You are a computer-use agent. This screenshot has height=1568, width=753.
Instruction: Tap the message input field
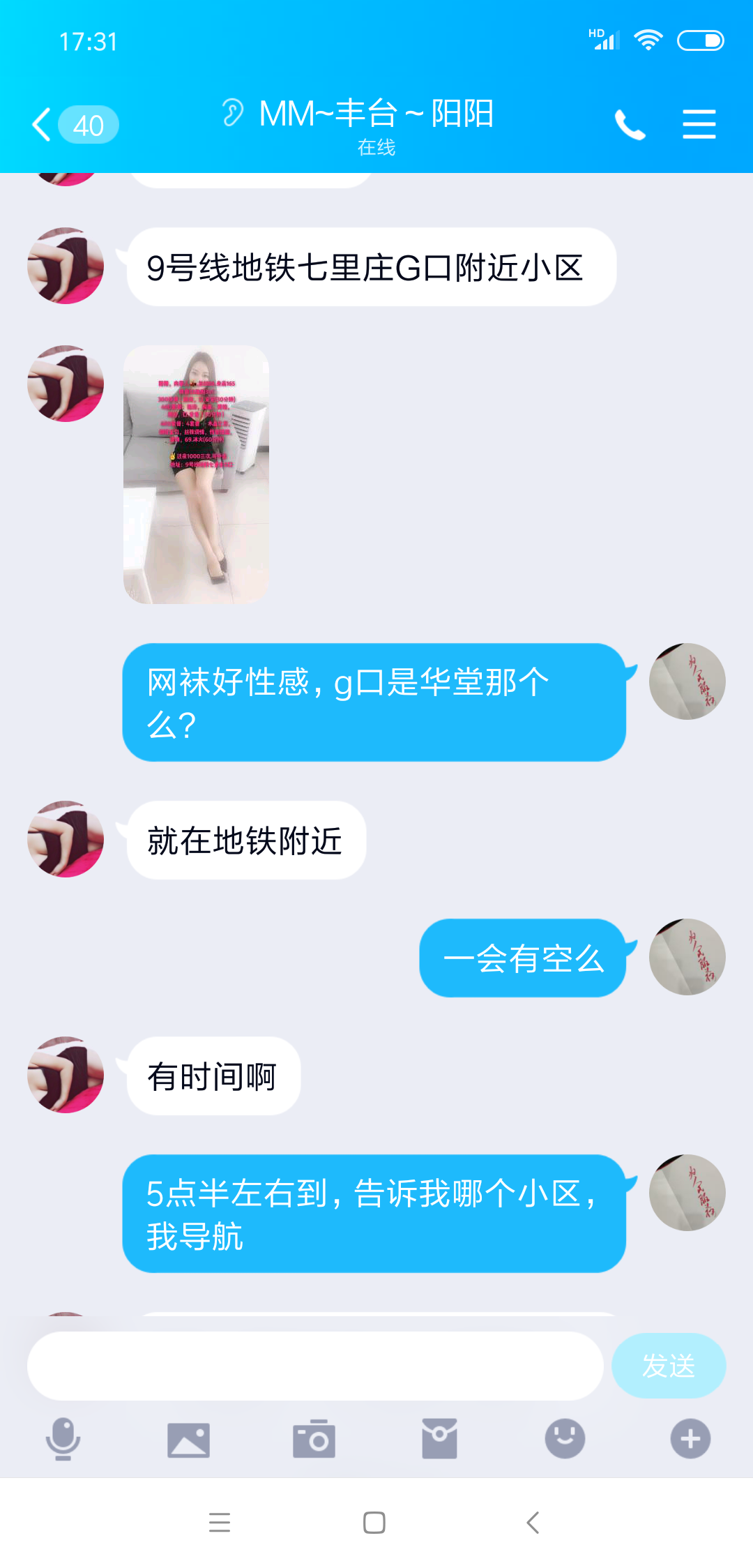click(314, 1365)
